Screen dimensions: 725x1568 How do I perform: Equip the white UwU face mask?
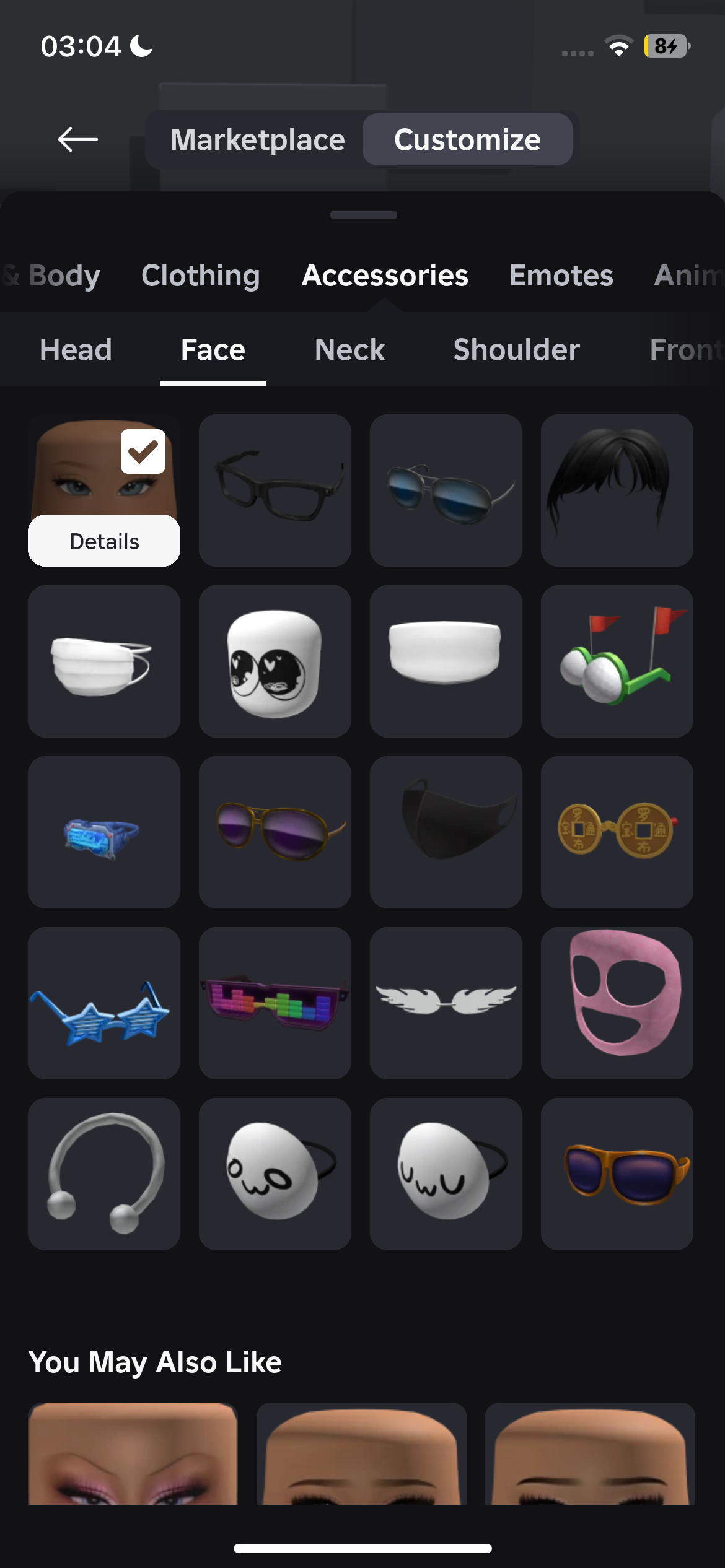[x=446, y=1174]
